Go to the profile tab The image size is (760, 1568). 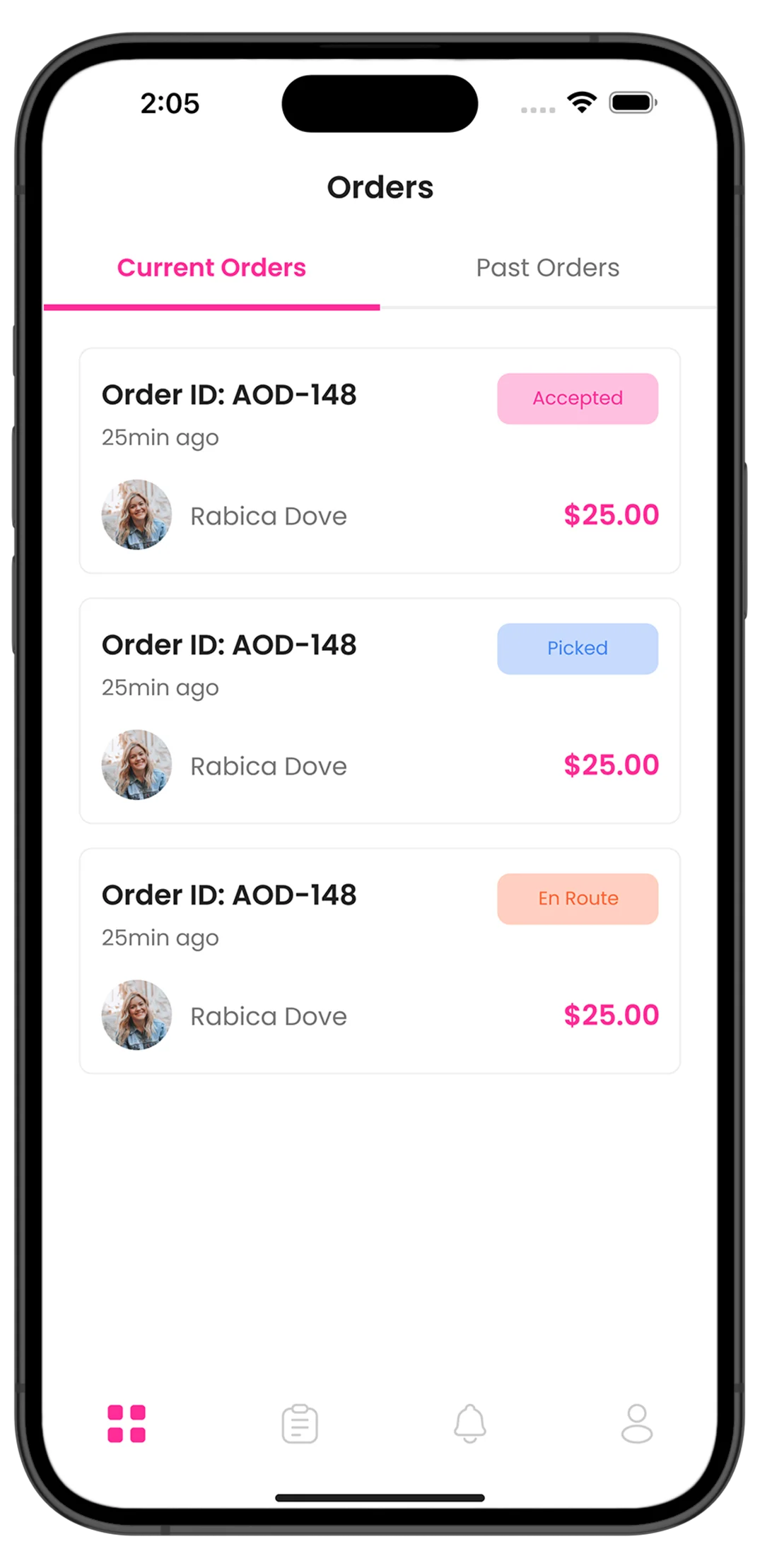pyautogui.click(x=636, y=1423)
